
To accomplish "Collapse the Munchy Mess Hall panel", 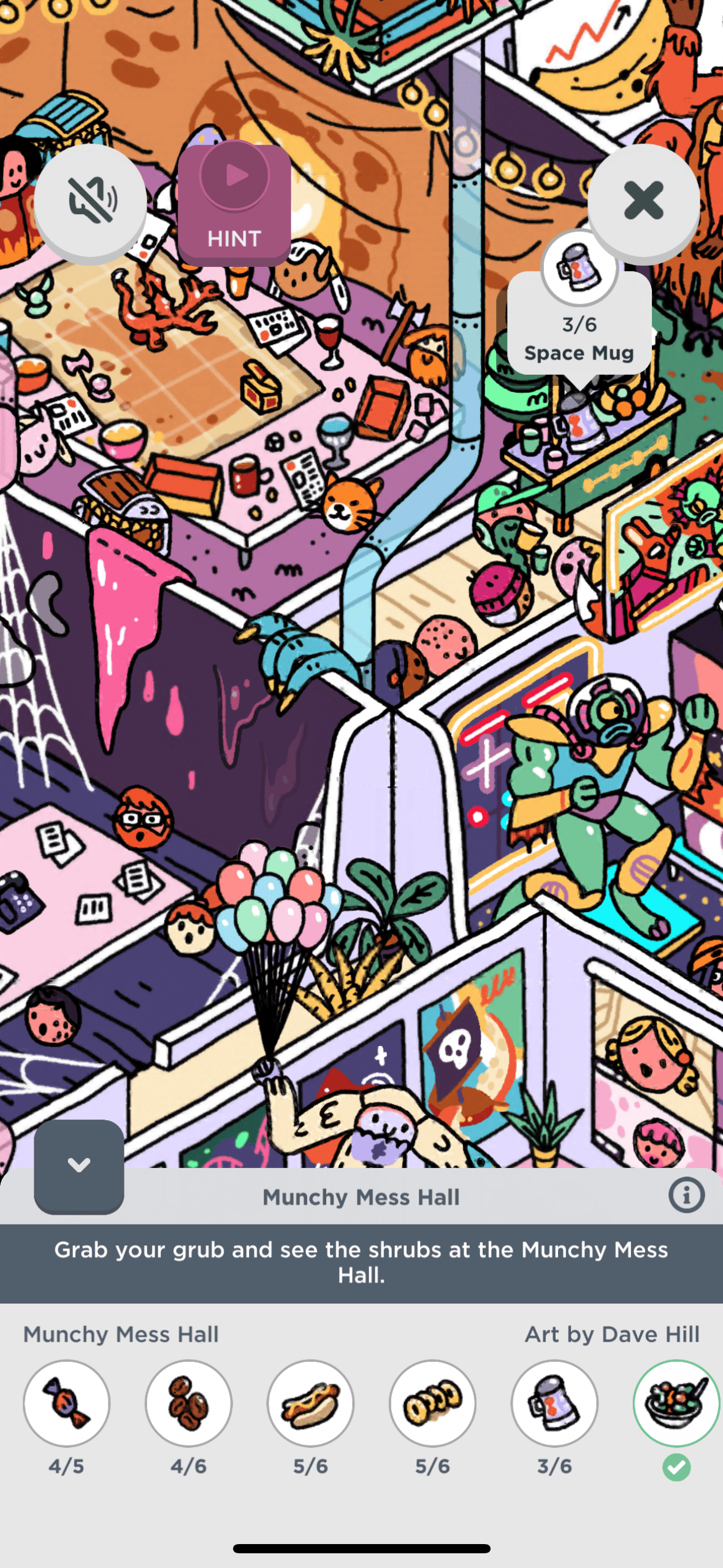I will point(79,1166).
